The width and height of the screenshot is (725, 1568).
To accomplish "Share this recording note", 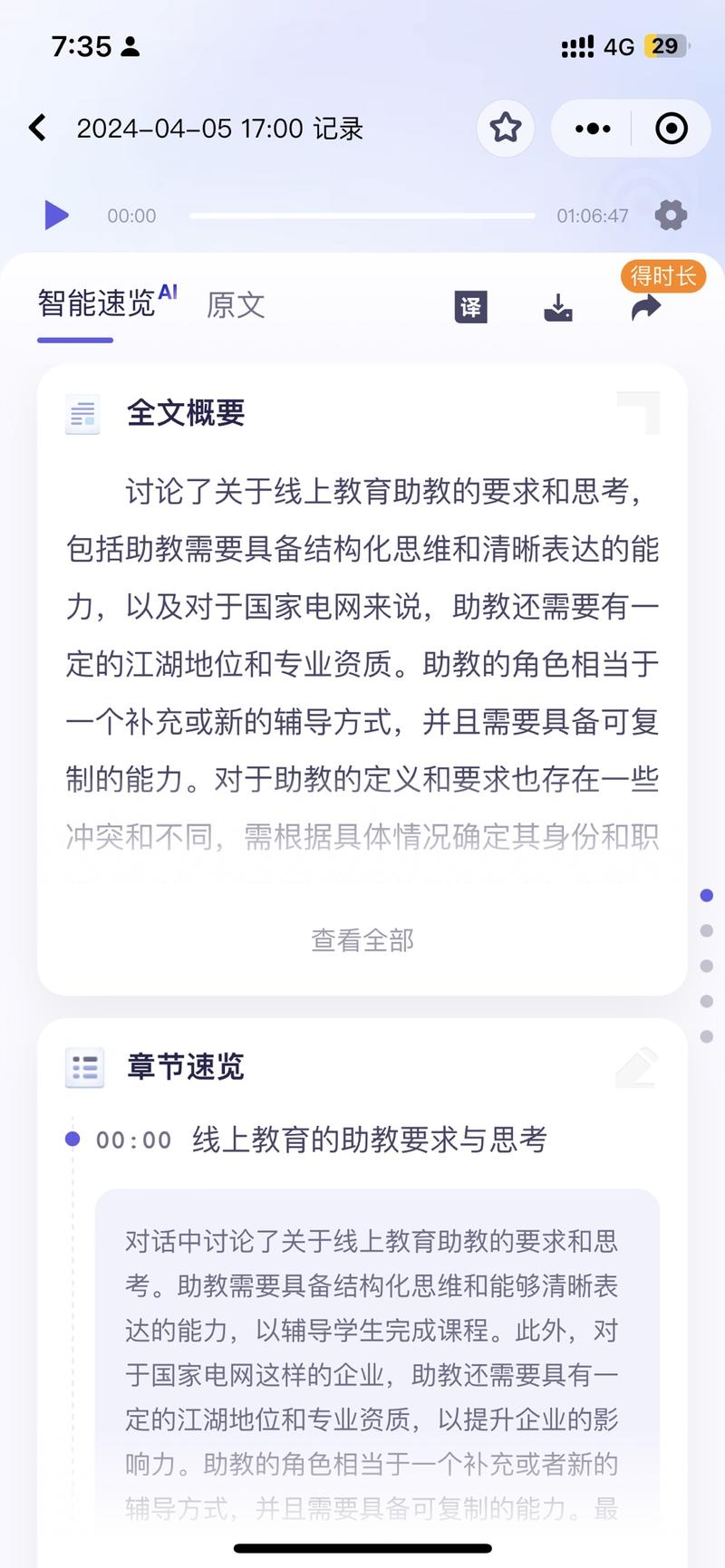I will tap(645, 307).
